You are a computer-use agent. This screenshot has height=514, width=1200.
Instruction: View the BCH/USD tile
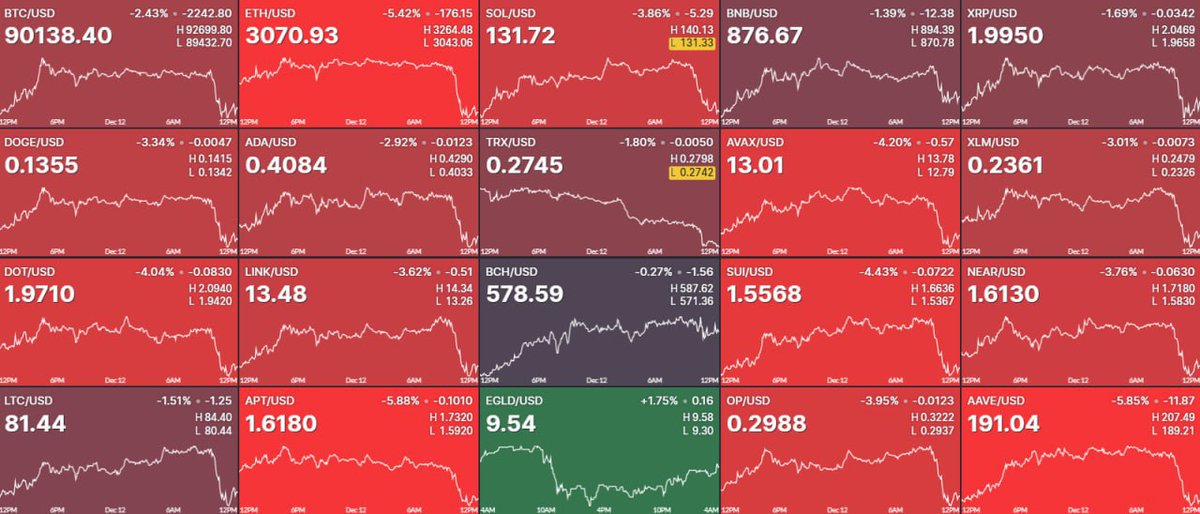pos(599,322)
